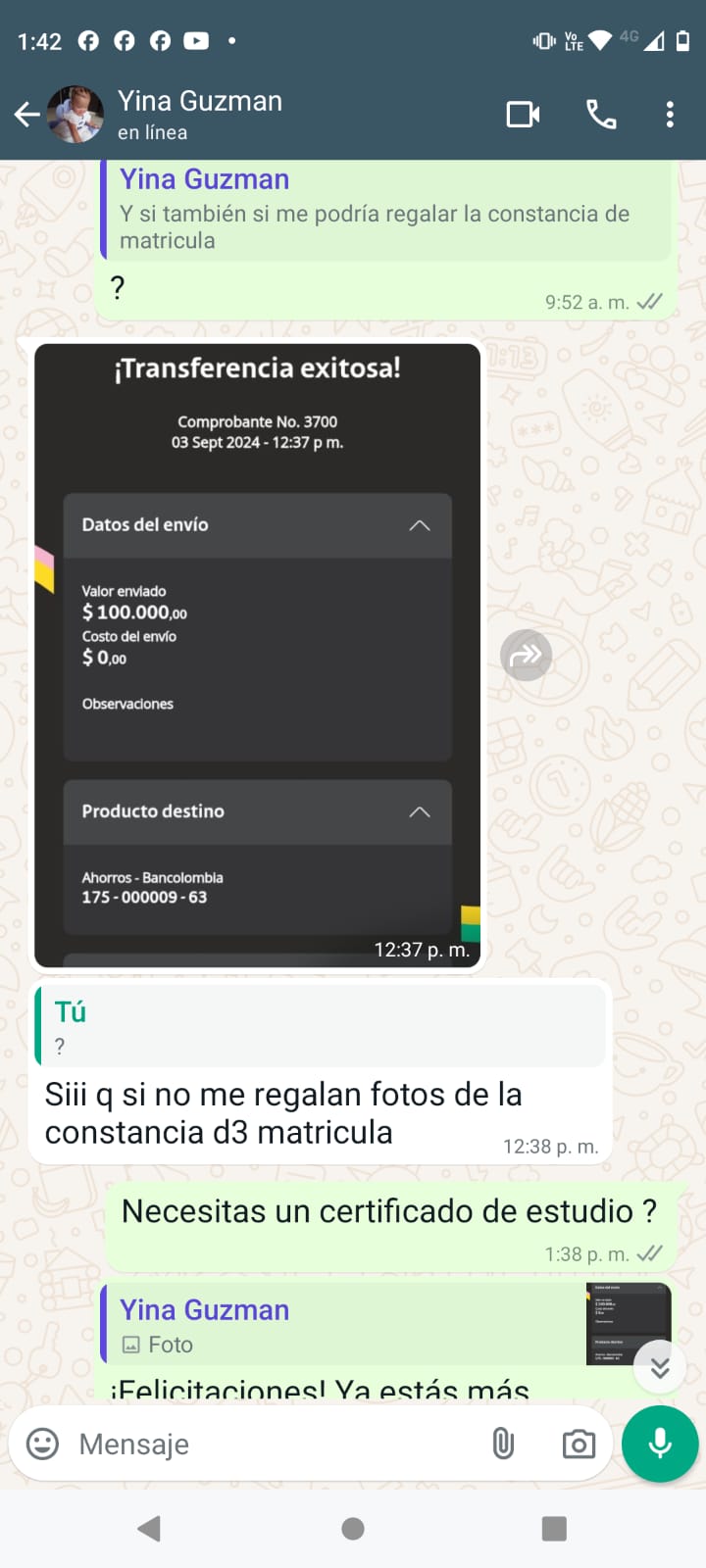Start a video call with Yina Guzman
The image size is (706, 1568).
tap(523, 115)
